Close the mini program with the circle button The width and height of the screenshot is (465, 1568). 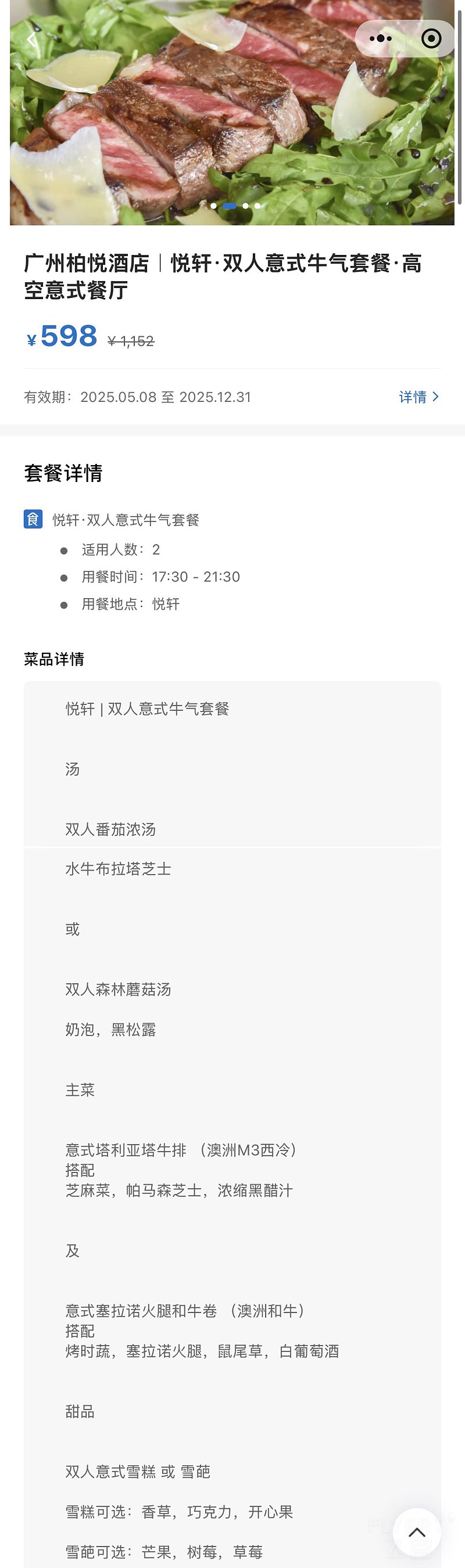point(431,39)
